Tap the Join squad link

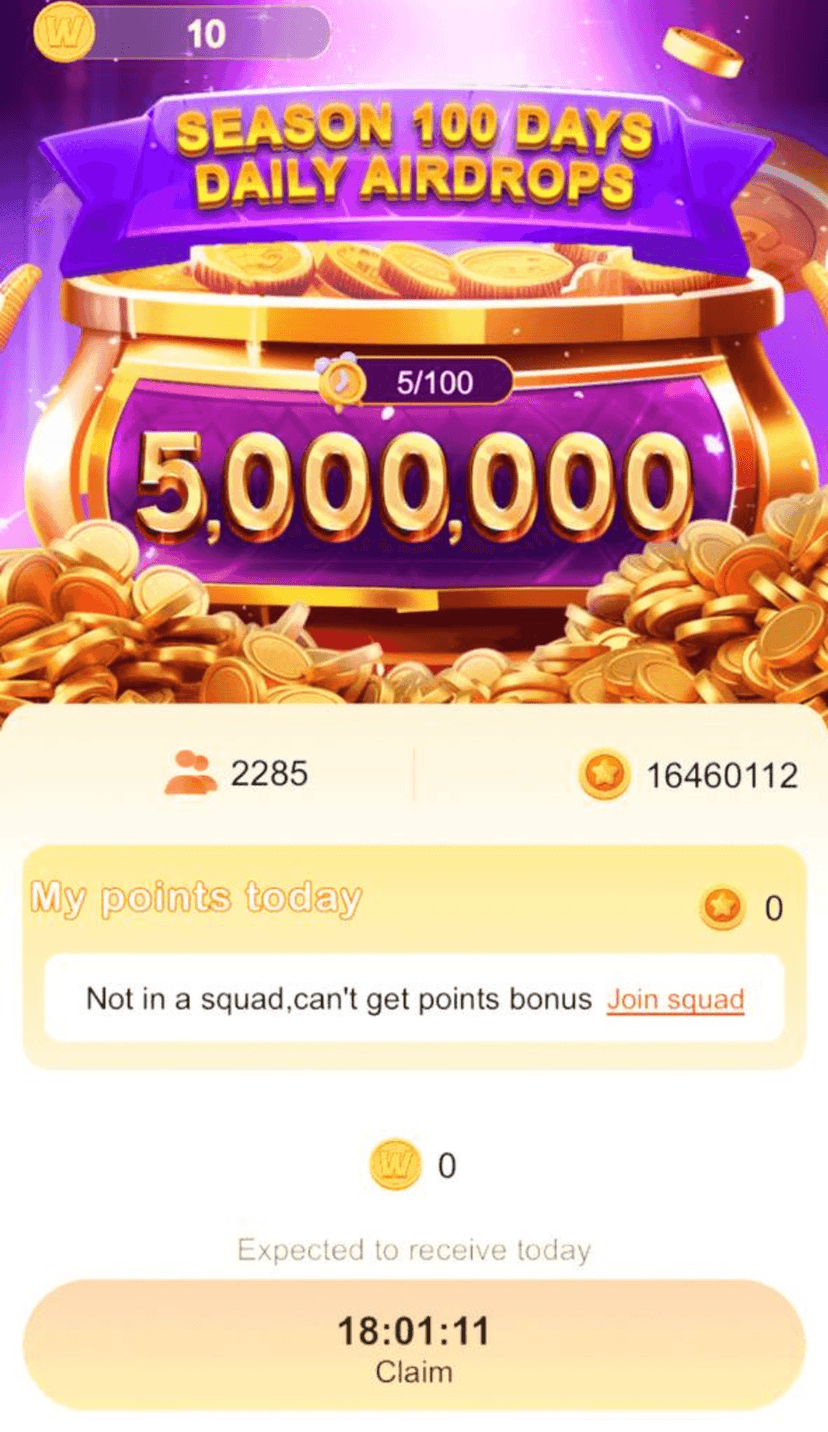point(675,999)
